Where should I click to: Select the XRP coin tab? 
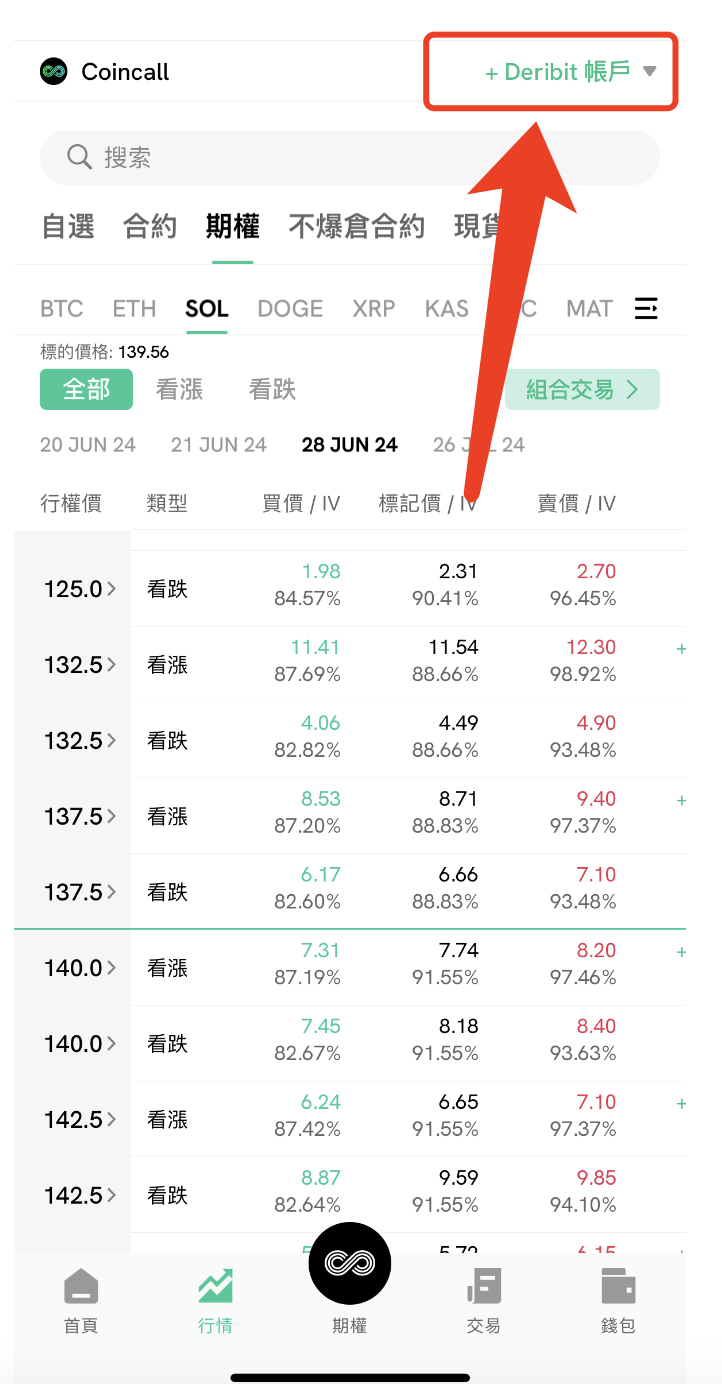pyautogui.click(x=374, y=308)
